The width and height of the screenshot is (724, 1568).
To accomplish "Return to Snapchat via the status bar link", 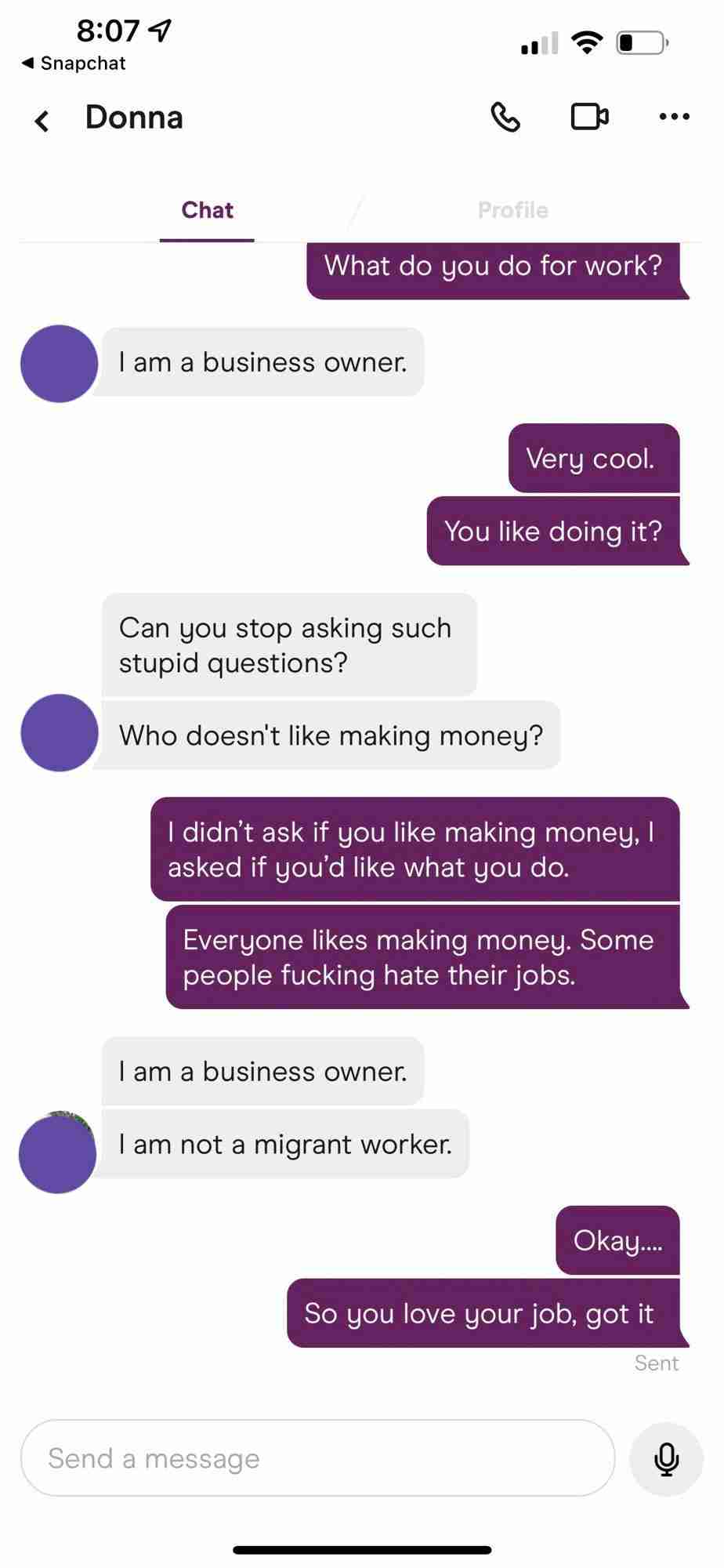I will pos(74,64).
